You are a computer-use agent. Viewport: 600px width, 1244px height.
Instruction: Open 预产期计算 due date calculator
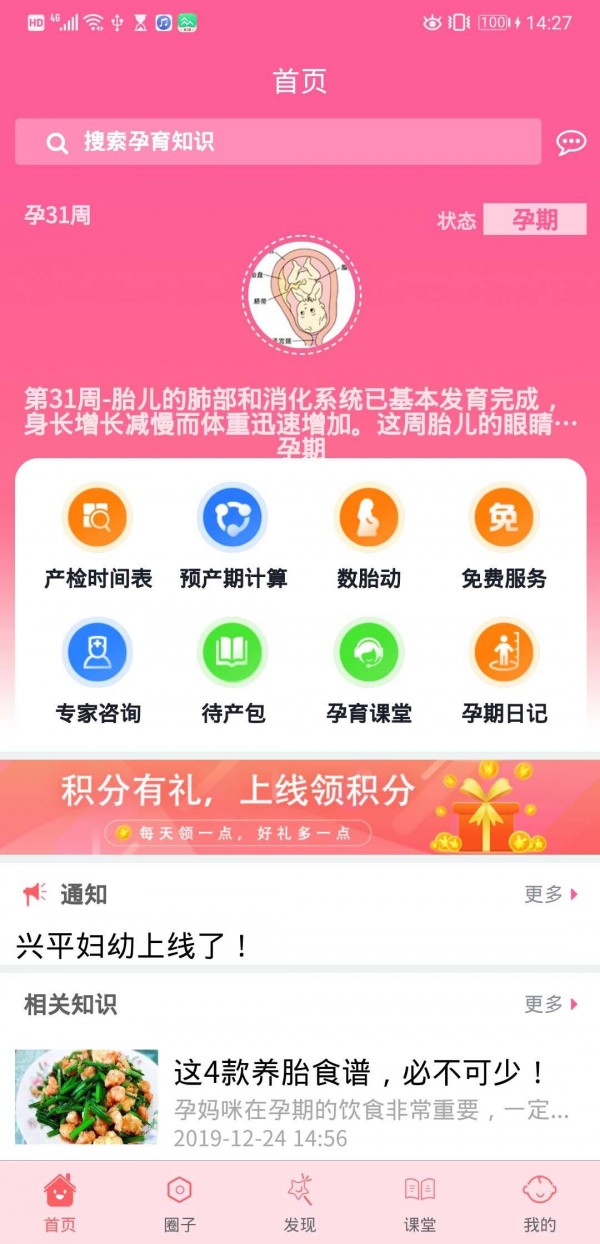point(232,536)
